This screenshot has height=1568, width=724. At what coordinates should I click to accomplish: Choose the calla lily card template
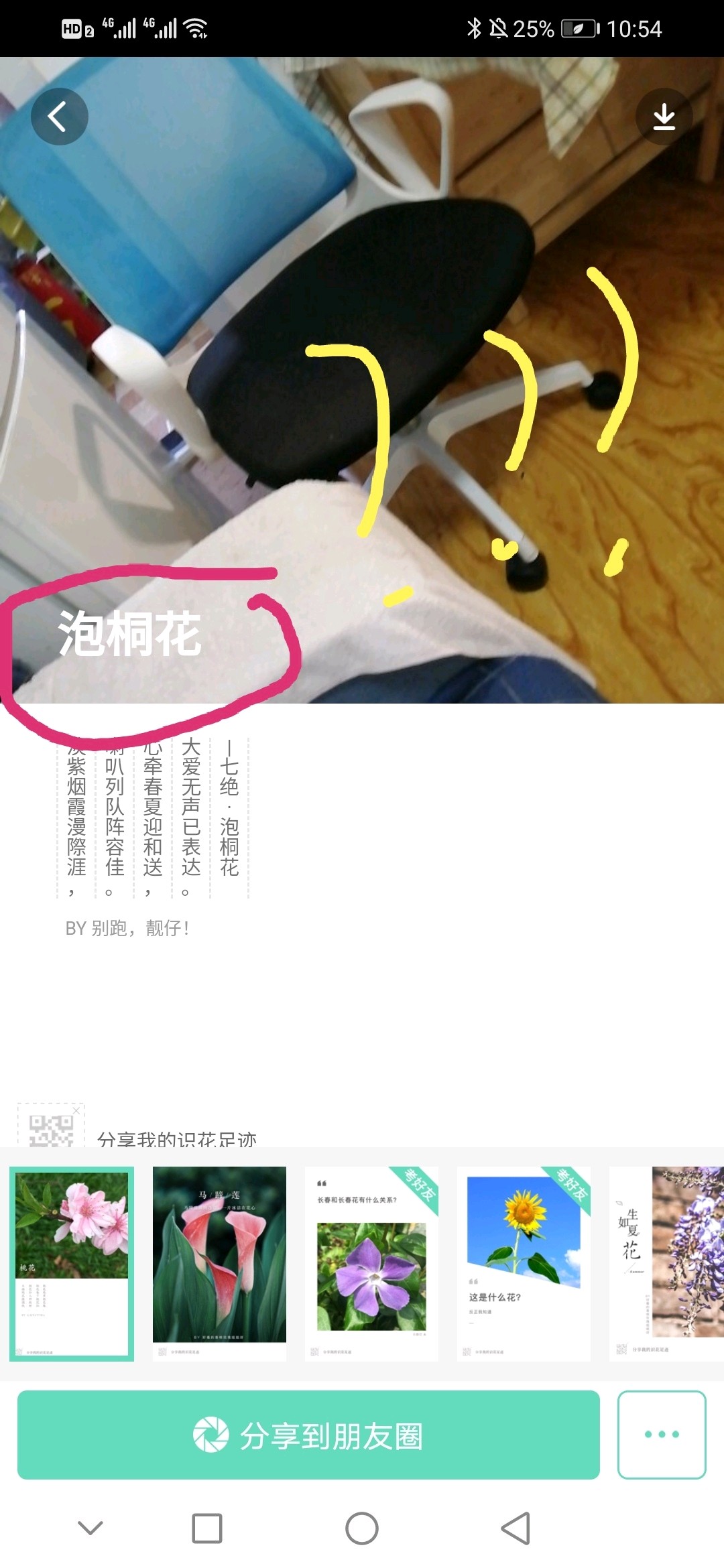coord(219,1264)
